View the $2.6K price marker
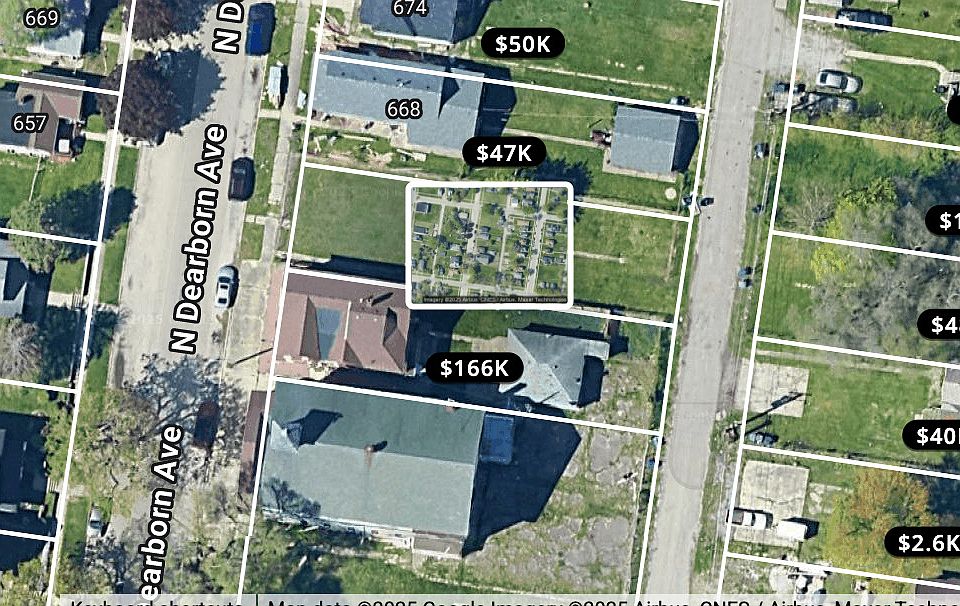This screenshot has width=960, height=606. click(921, 543)
